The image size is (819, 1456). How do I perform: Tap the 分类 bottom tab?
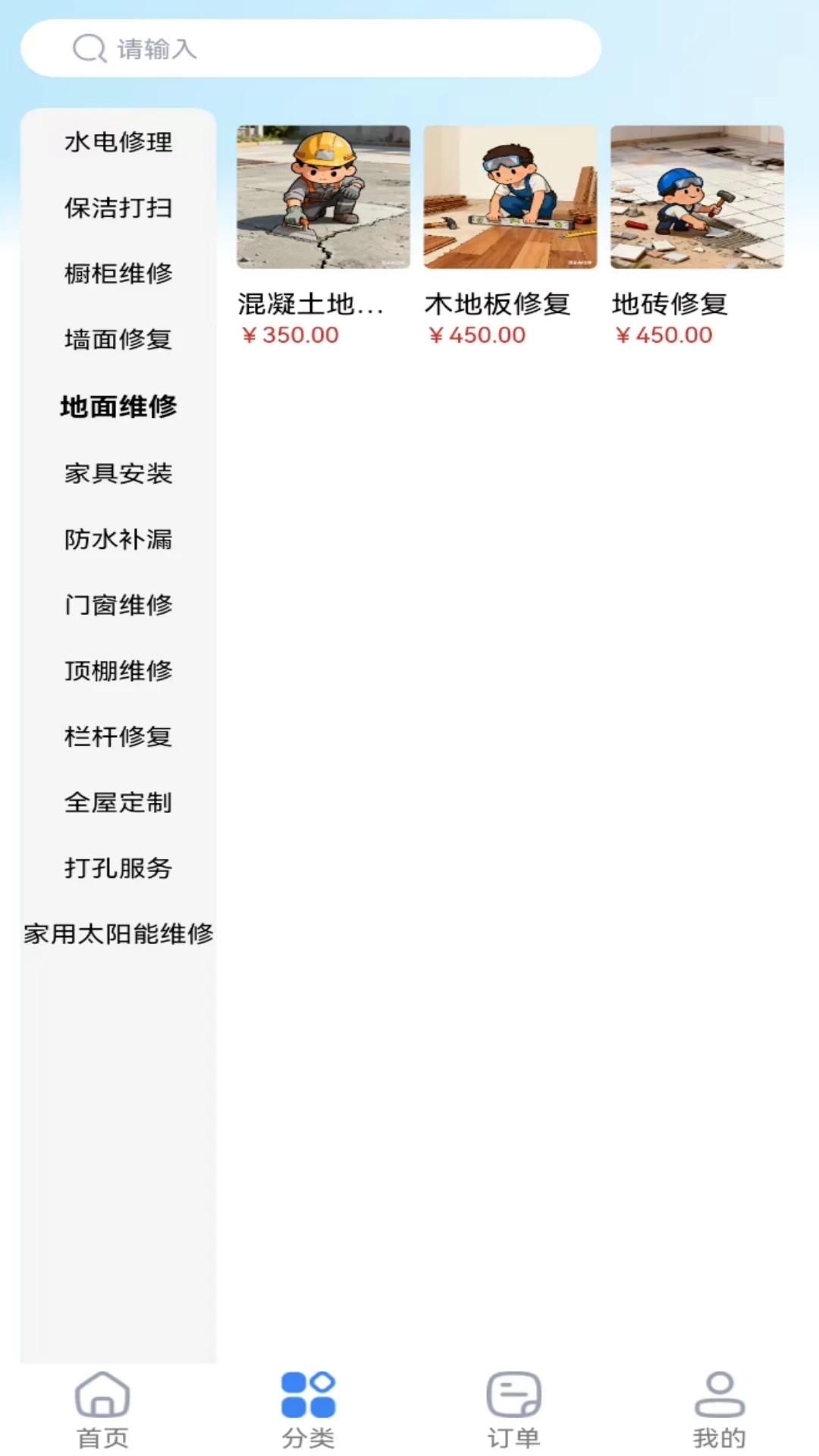[308, 1410]
